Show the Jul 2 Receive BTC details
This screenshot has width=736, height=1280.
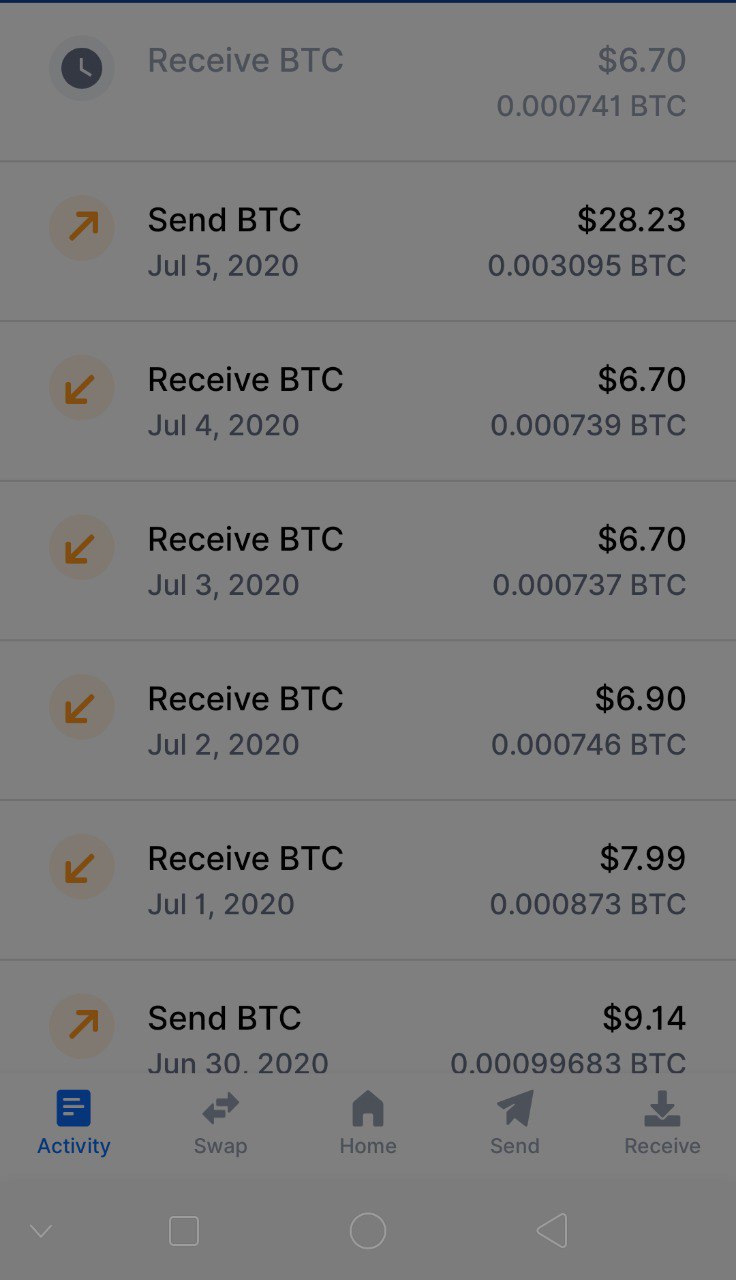click(x=368, y=720)
